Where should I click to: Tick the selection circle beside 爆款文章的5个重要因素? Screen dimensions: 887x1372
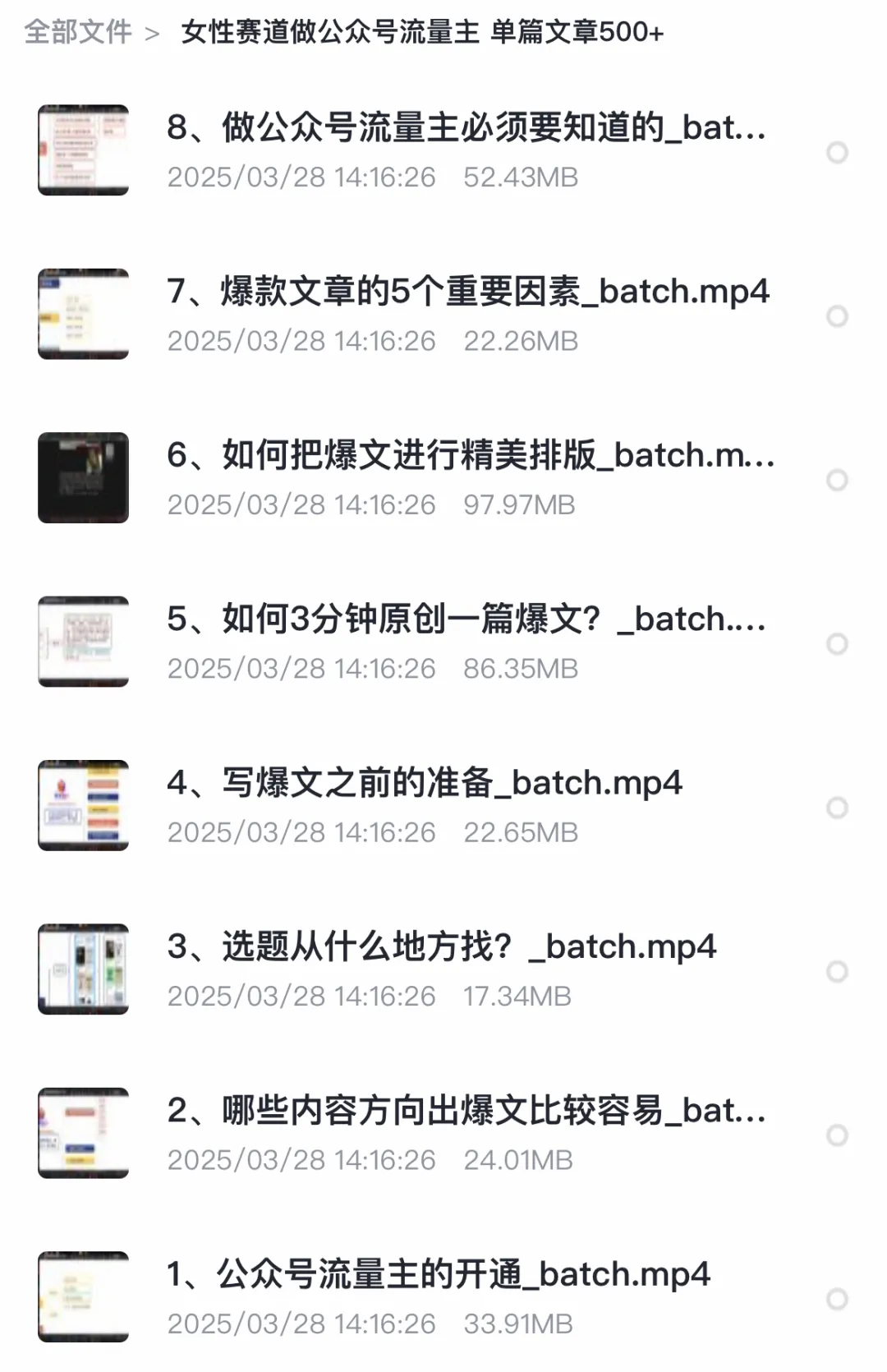click(x=839, y=316)
